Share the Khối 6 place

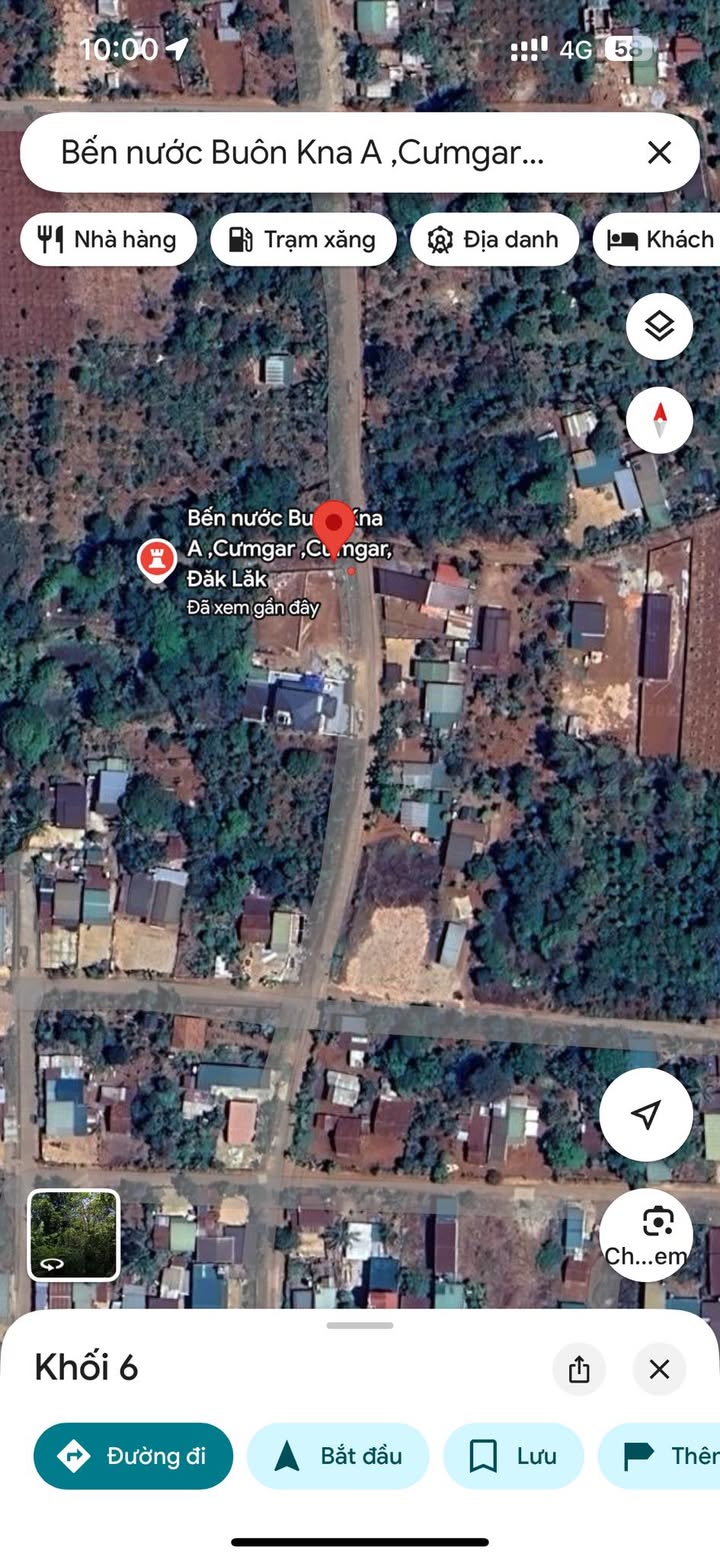click(579, 1369)
